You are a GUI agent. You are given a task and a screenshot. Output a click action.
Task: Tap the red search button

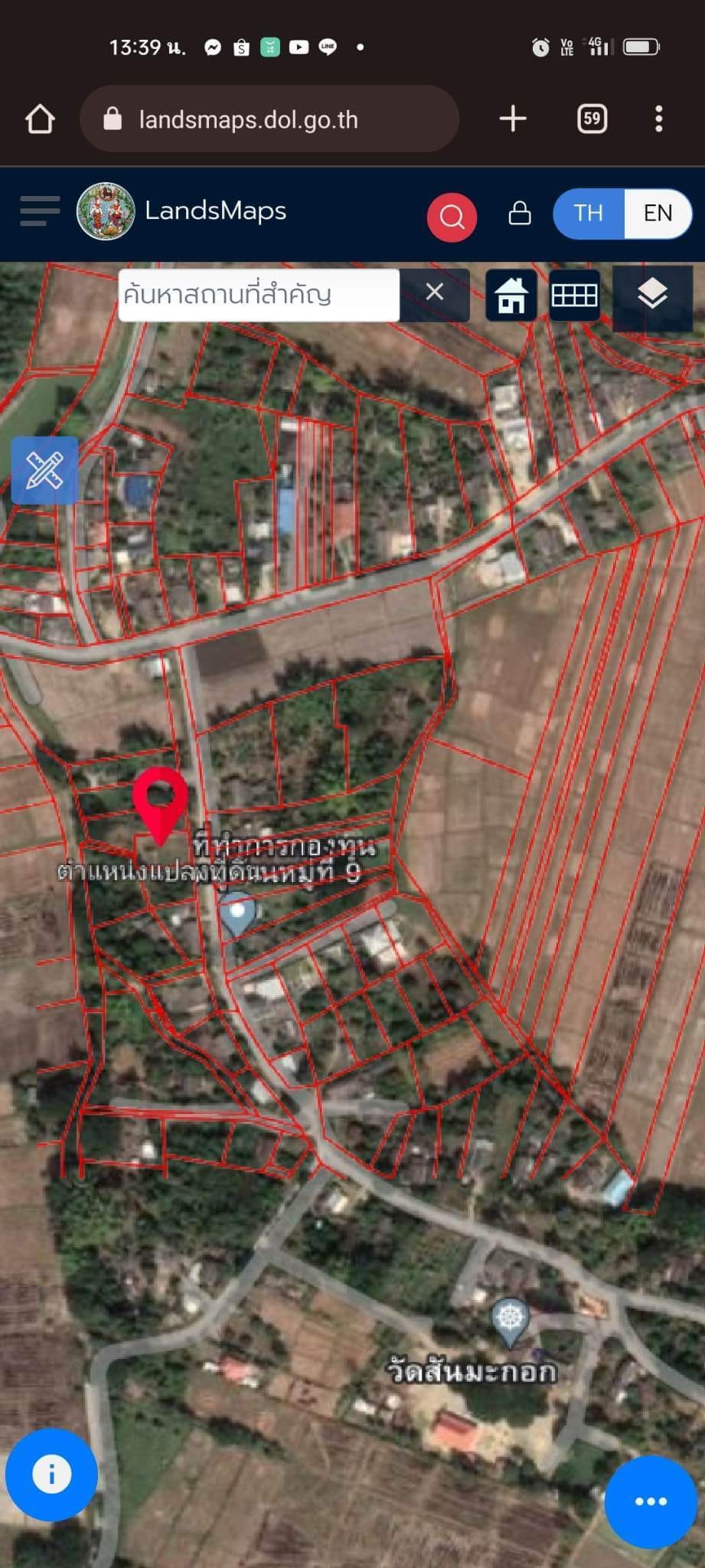tap(452, 217)
